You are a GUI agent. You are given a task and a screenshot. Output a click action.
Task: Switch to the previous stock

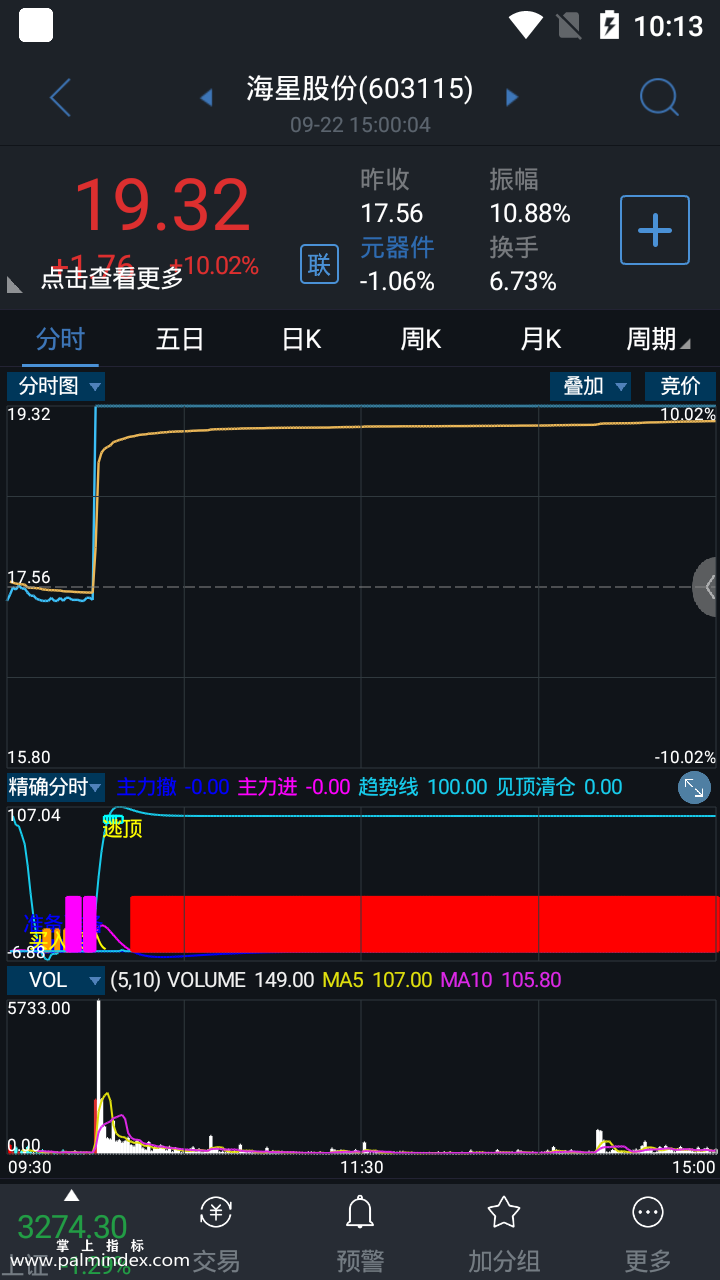tap(207, 97)
